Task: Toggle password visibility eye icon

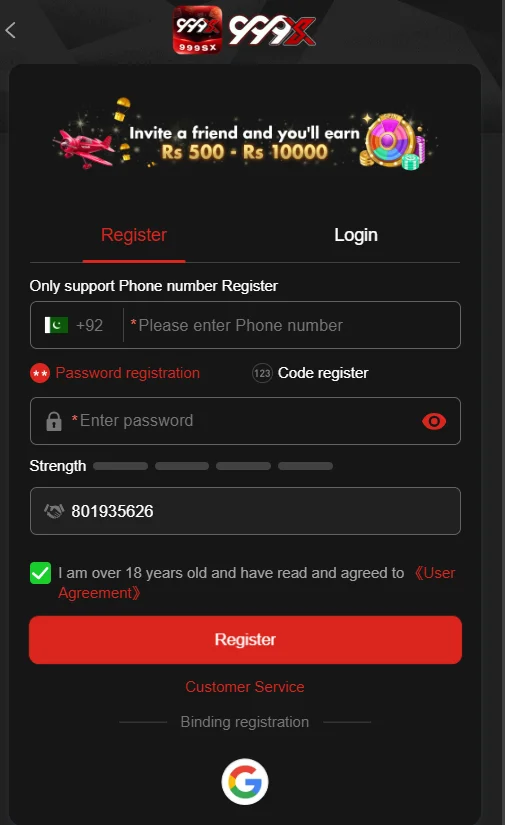Action: pyautogui.click(x=434, y=421)
